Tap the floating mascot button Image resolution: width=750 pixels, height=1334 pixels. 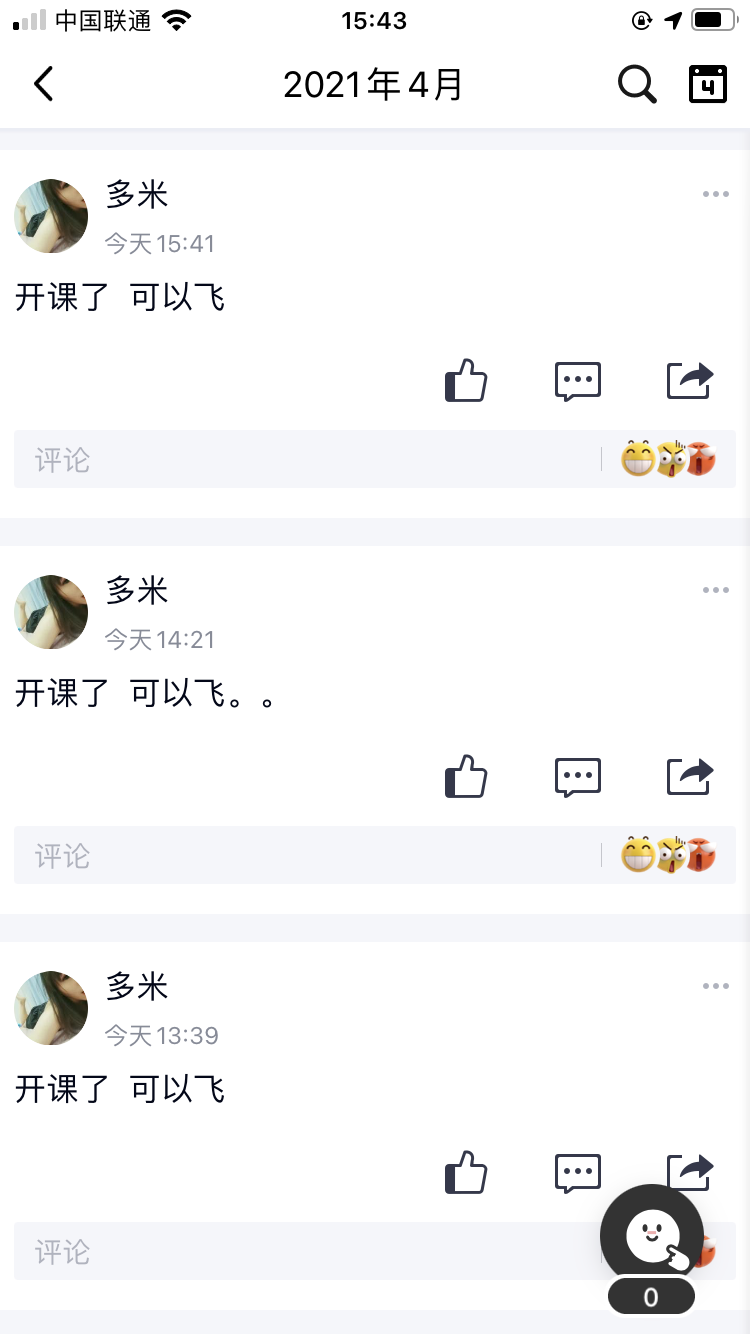click(x=652, y=1237)
